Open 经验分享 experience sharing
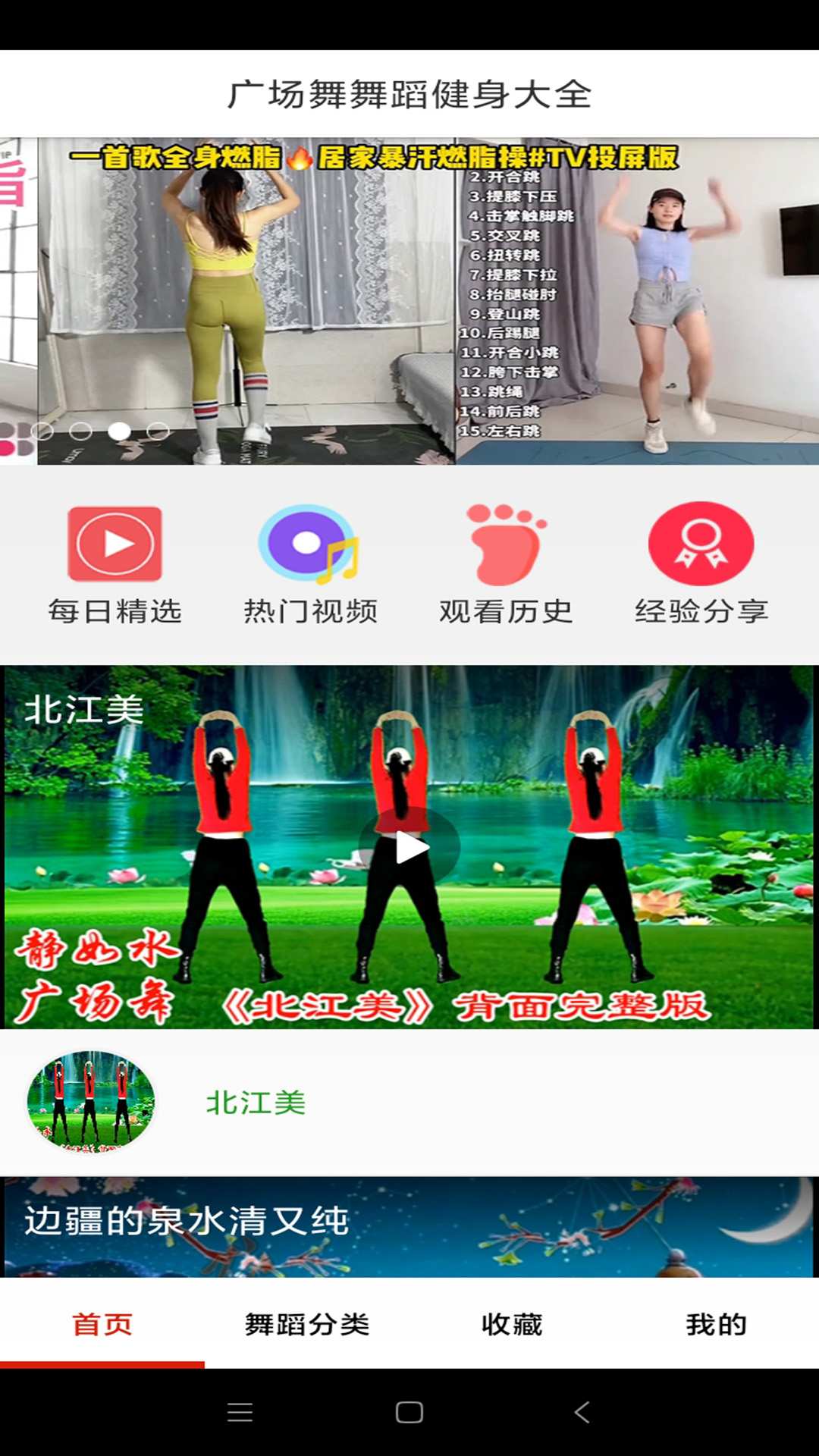819x1456 pixels. (x=701, y=565)
